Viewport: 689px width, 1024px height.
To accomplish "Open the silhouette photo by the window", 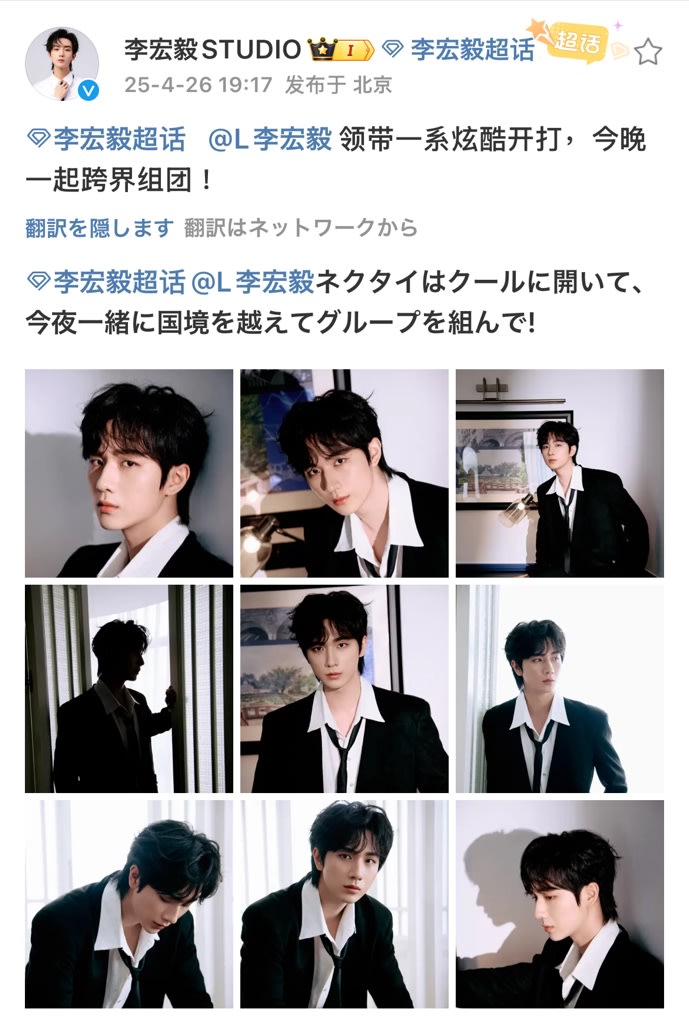I will coord(129,688).
